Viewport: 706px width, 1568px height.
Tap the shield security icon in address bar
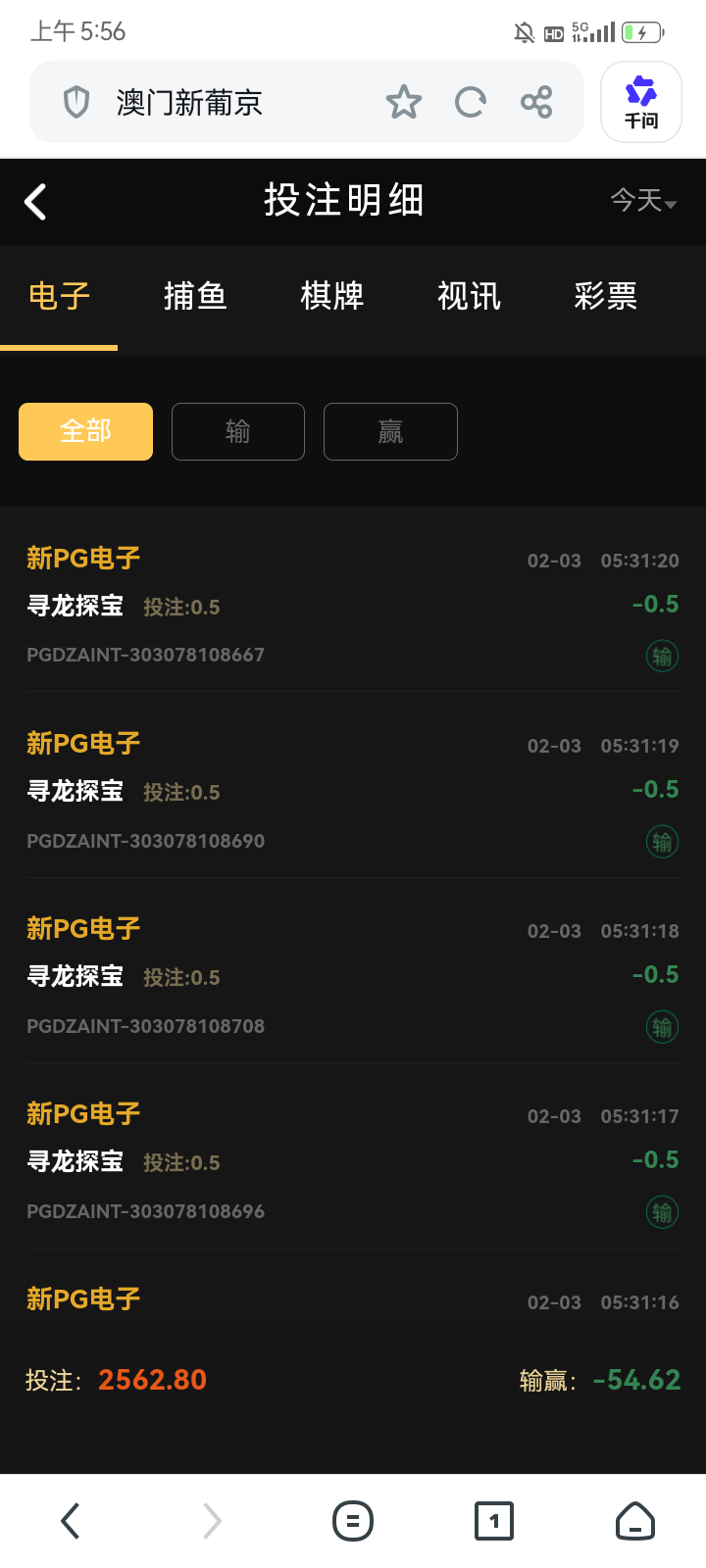[76, 100]
